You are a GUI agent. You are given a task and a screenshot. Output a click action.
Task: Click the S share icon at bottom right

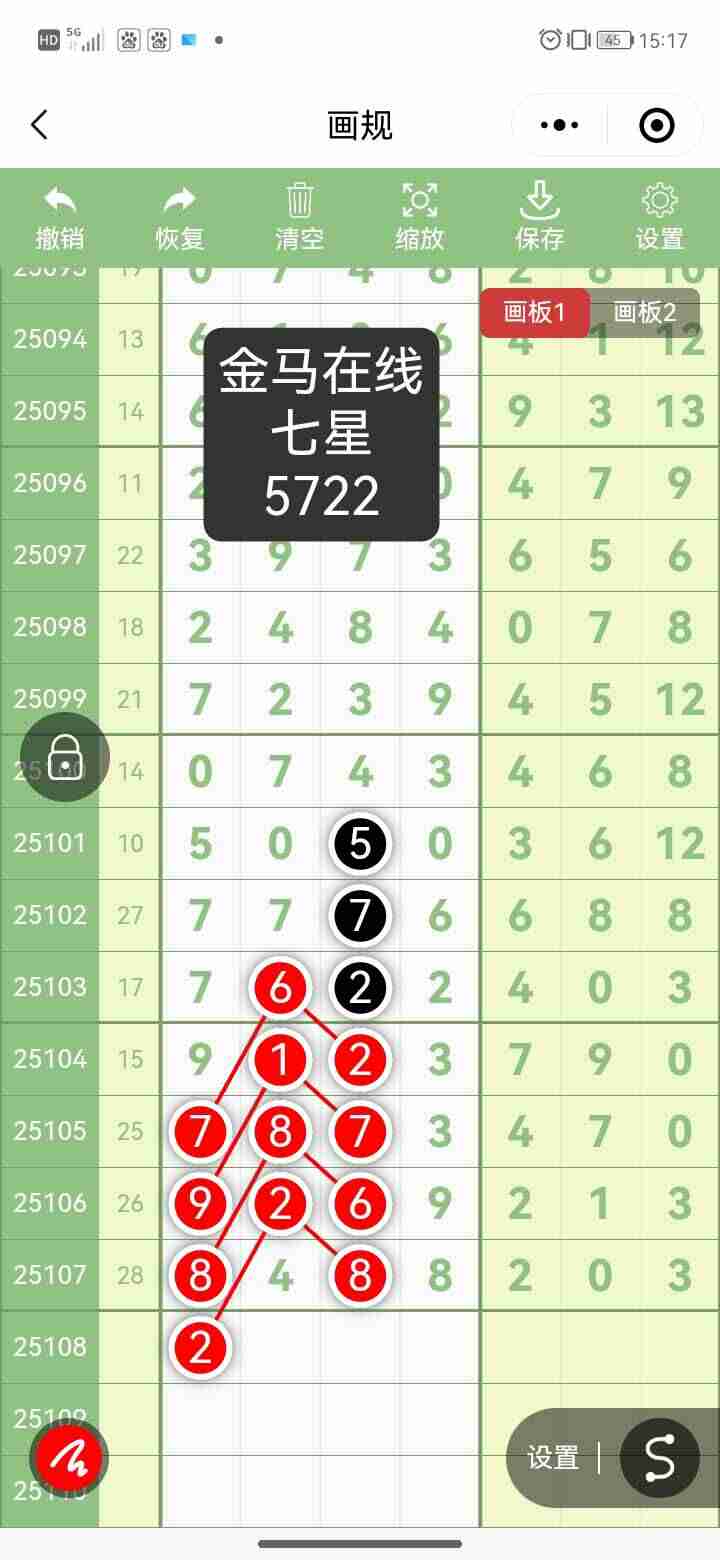[658, 1457]
